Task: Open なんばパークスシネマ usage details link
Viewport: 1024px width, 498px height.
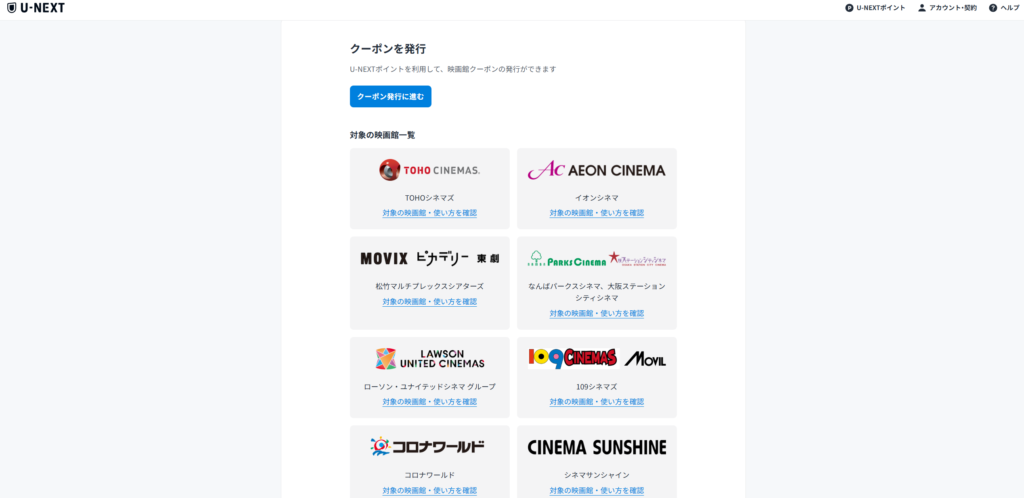Action: 596,313
